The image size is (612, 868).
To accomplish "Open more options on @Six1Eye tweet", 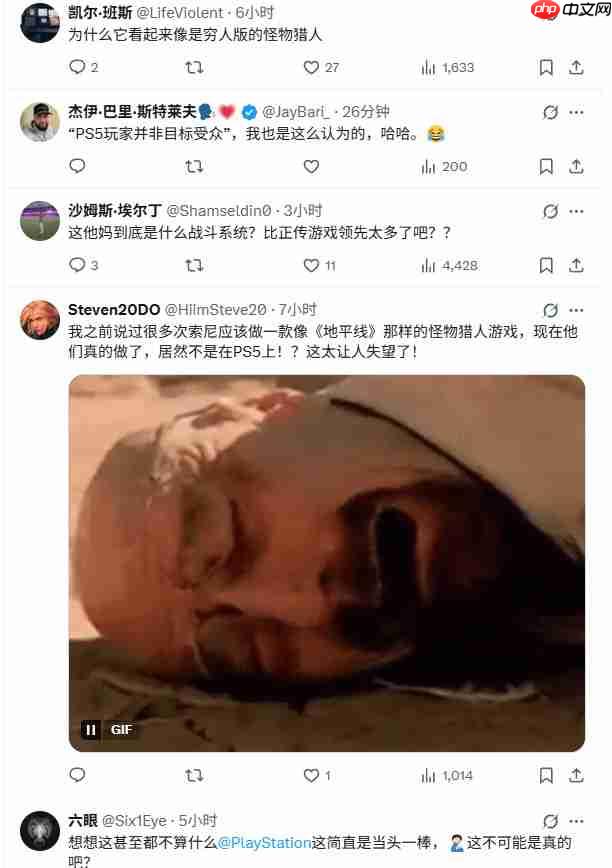I will 577,821.
